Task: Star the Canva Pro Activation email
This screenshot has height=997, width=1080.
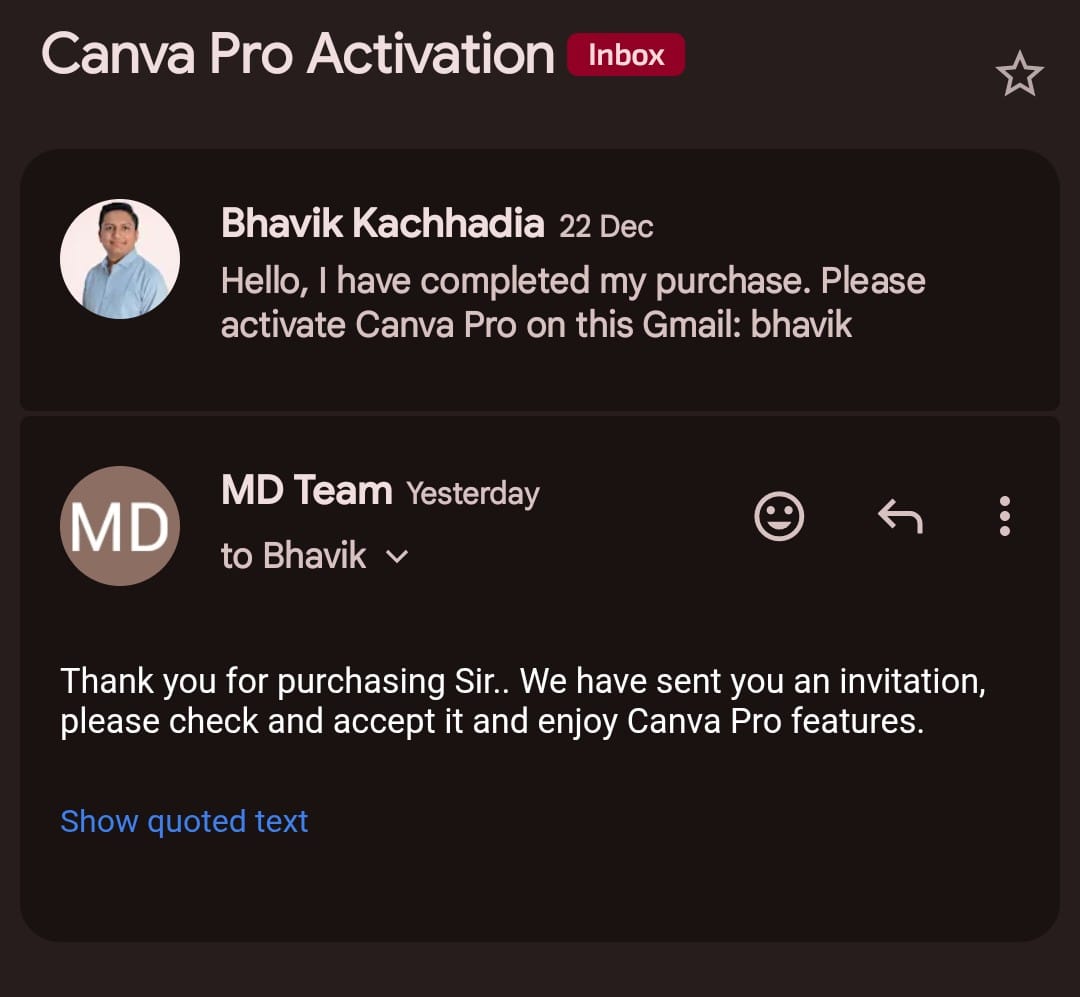Action: pos(1019,76)
